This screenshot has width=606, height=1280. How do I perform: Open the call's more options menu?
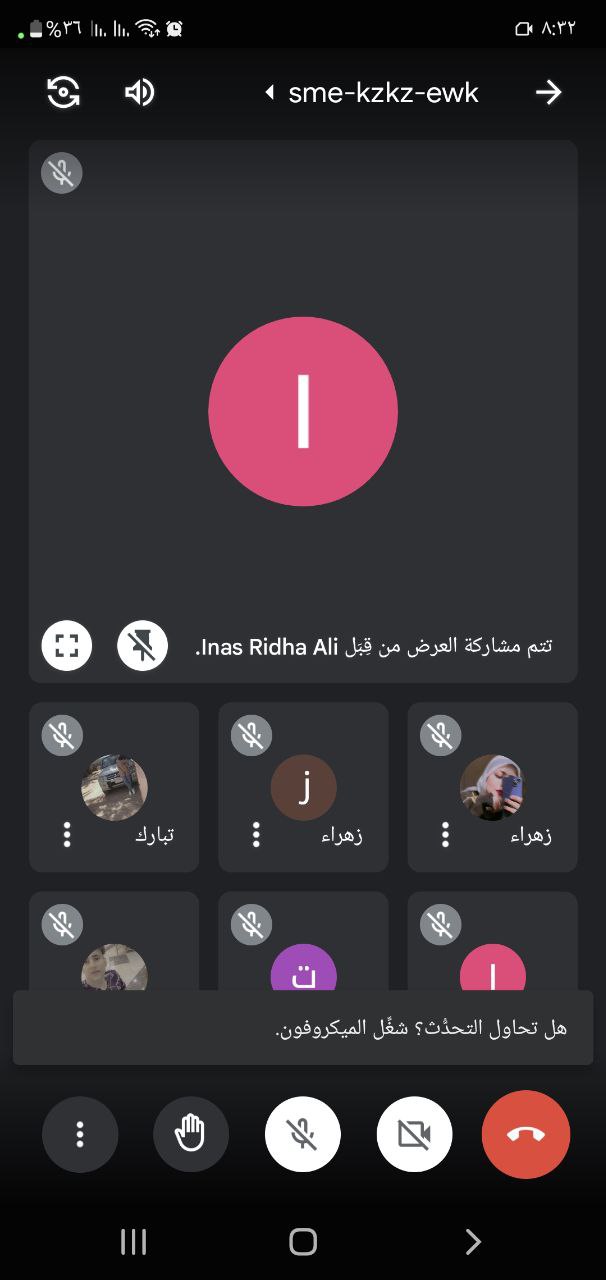80,1134
